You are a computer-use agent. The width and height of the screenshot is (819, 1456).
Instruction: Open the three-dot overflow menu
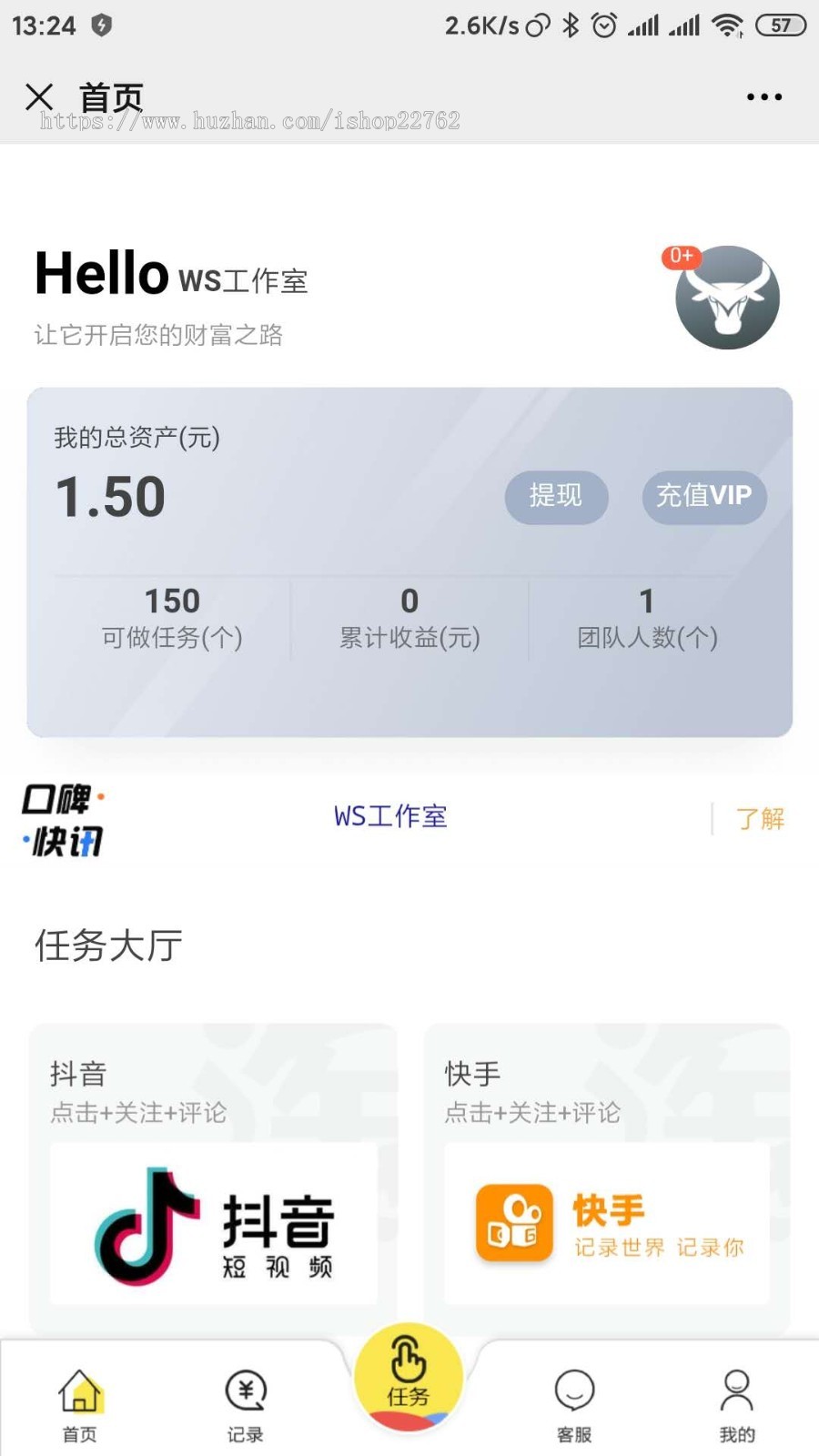point(763,96)
